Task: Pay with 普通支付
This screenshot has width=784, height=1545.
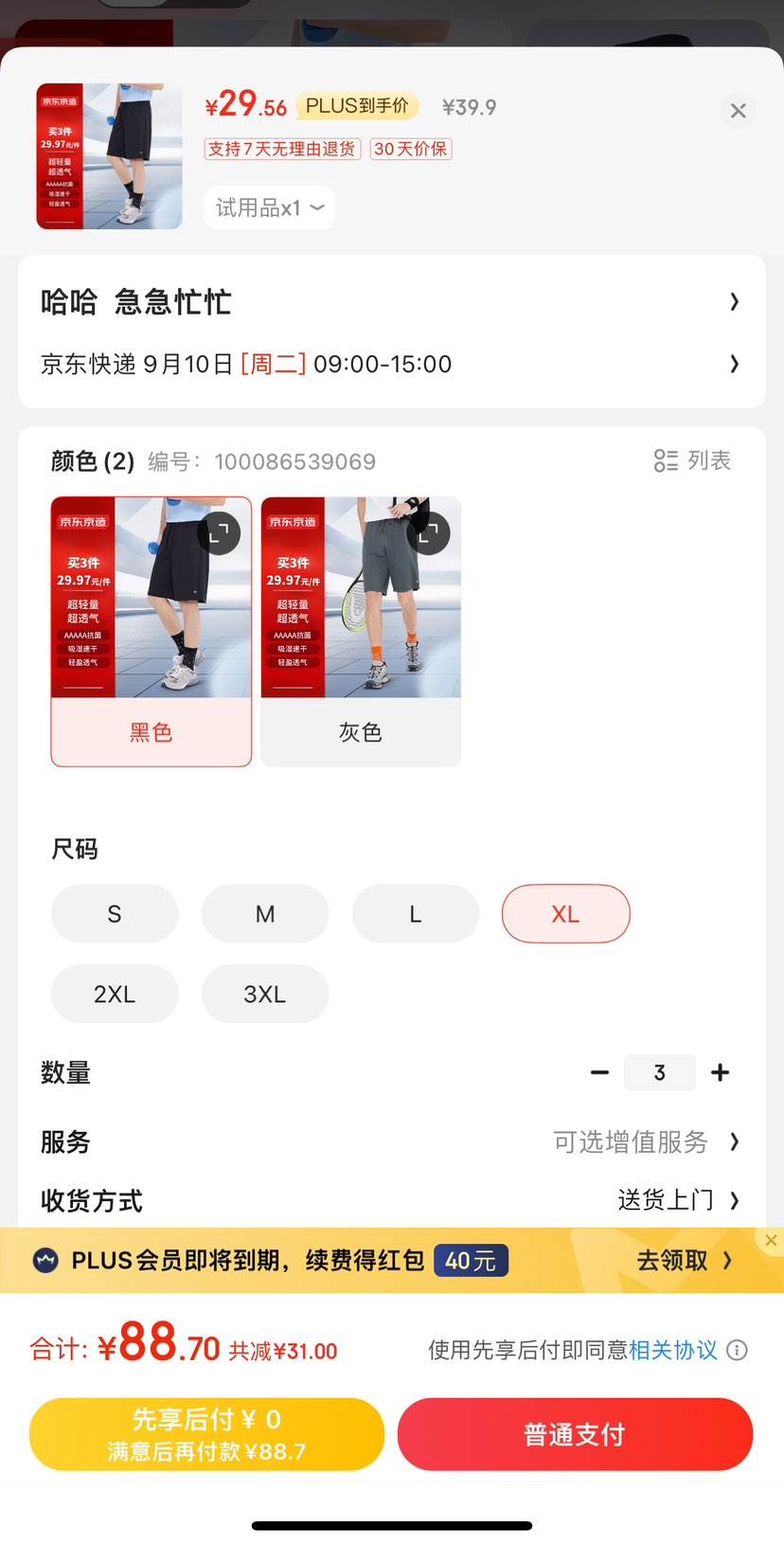Action: click(x=575, y=1434)
